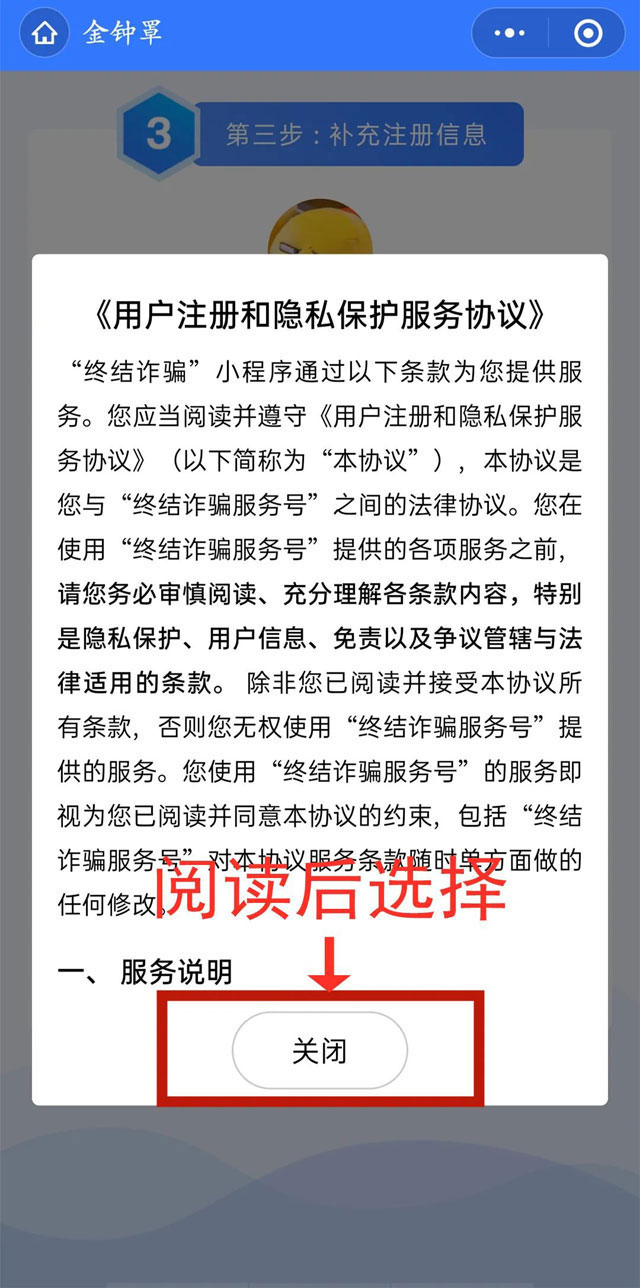This screenshot has width=640, height=1288.
Task: Close the mini program with the circle icon
Action: coord(589,33)
